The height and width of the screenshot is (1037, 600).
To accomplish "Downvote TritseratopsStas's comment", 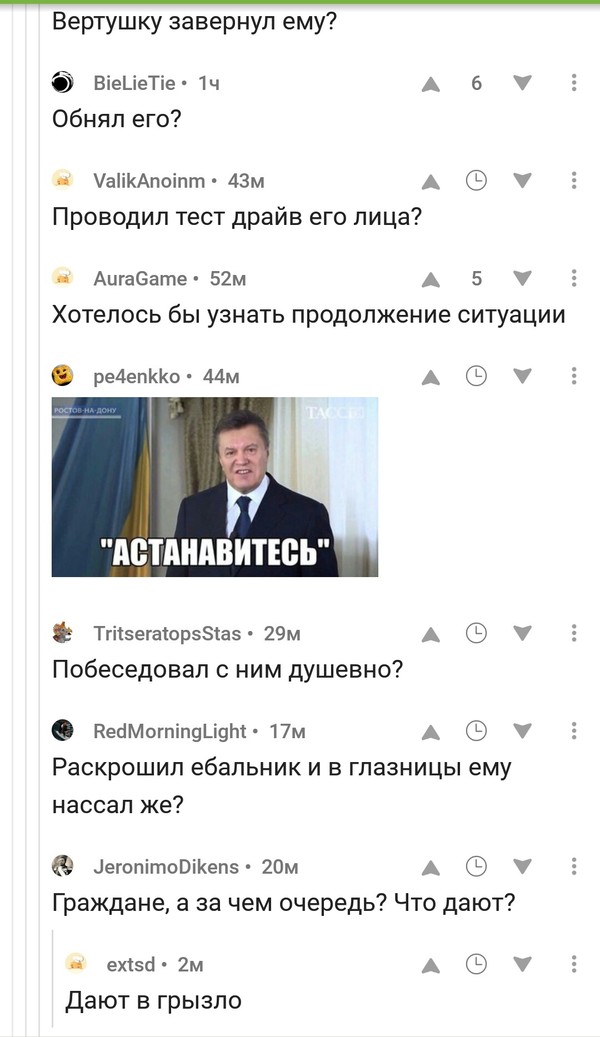I will tap(522, 634).
